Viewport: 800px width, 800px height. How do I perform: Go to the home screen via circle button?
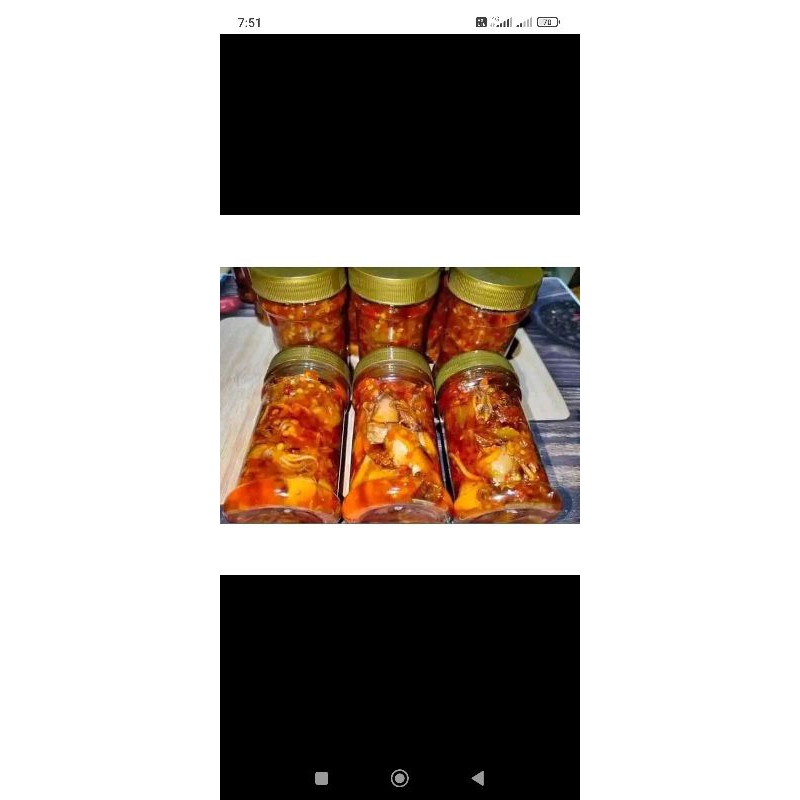click(x=400, y=778)
